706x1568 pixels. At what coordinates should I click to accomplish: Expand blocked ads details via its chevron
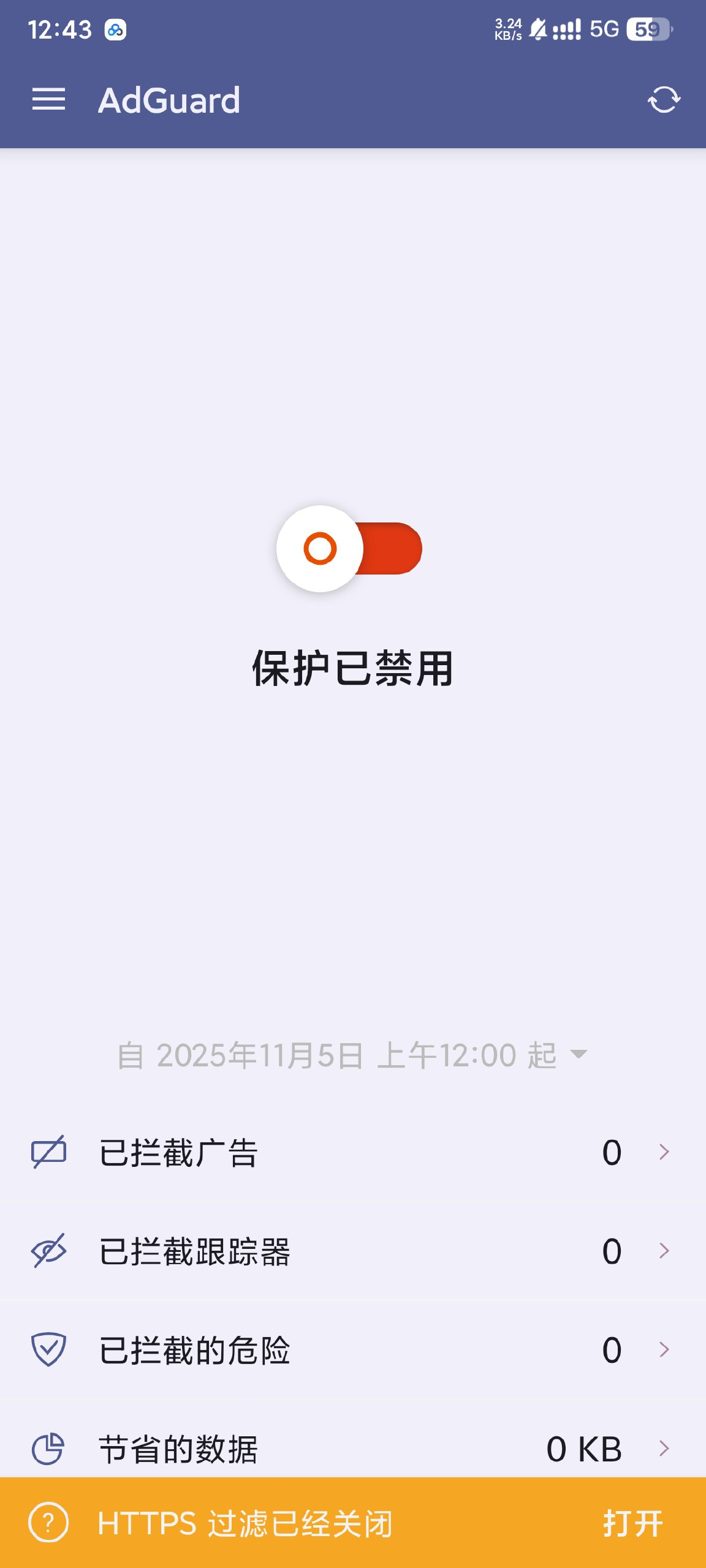click(664, 1150)
